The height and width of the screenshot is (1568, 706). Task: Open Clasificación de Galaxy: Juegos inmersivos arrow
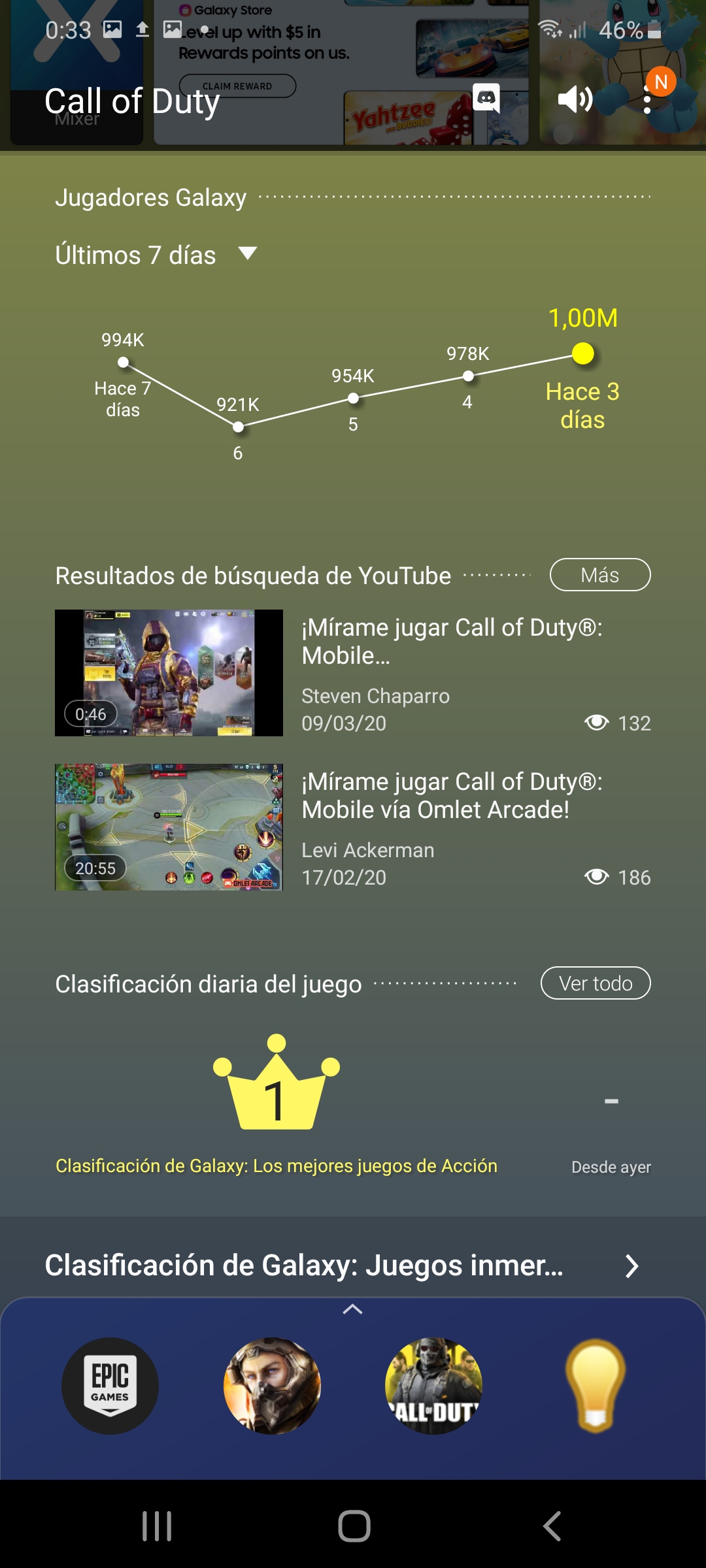pyautogui.click(x=631, y=1266)
